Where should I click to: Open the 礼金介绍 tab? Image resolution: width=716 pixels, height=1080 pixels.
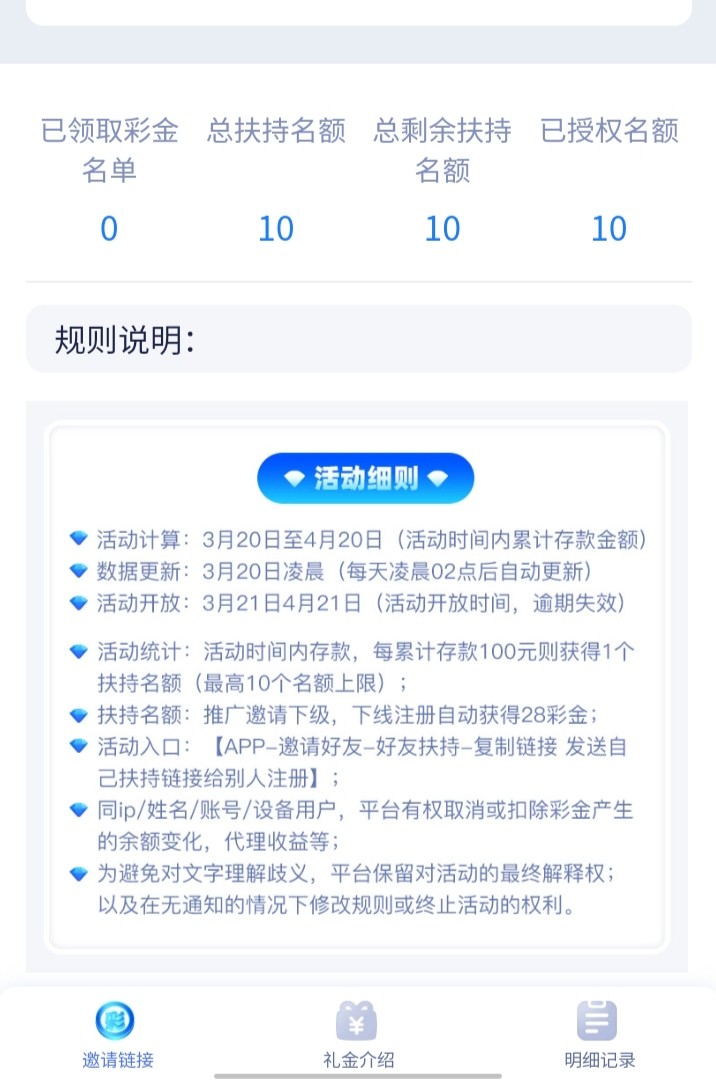pos(357,1034)
